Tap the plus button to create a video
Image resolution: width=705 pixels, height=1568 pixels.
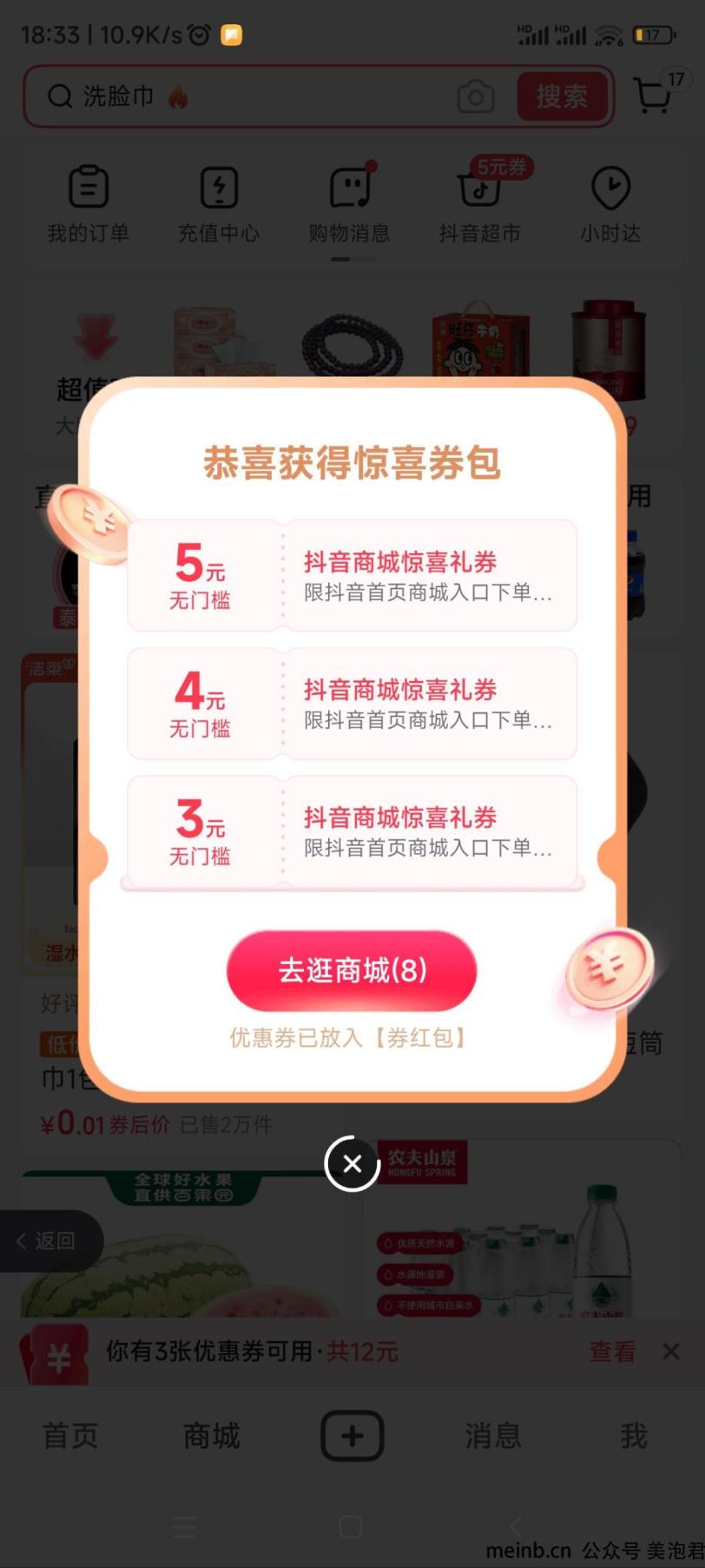point(352,1436)
